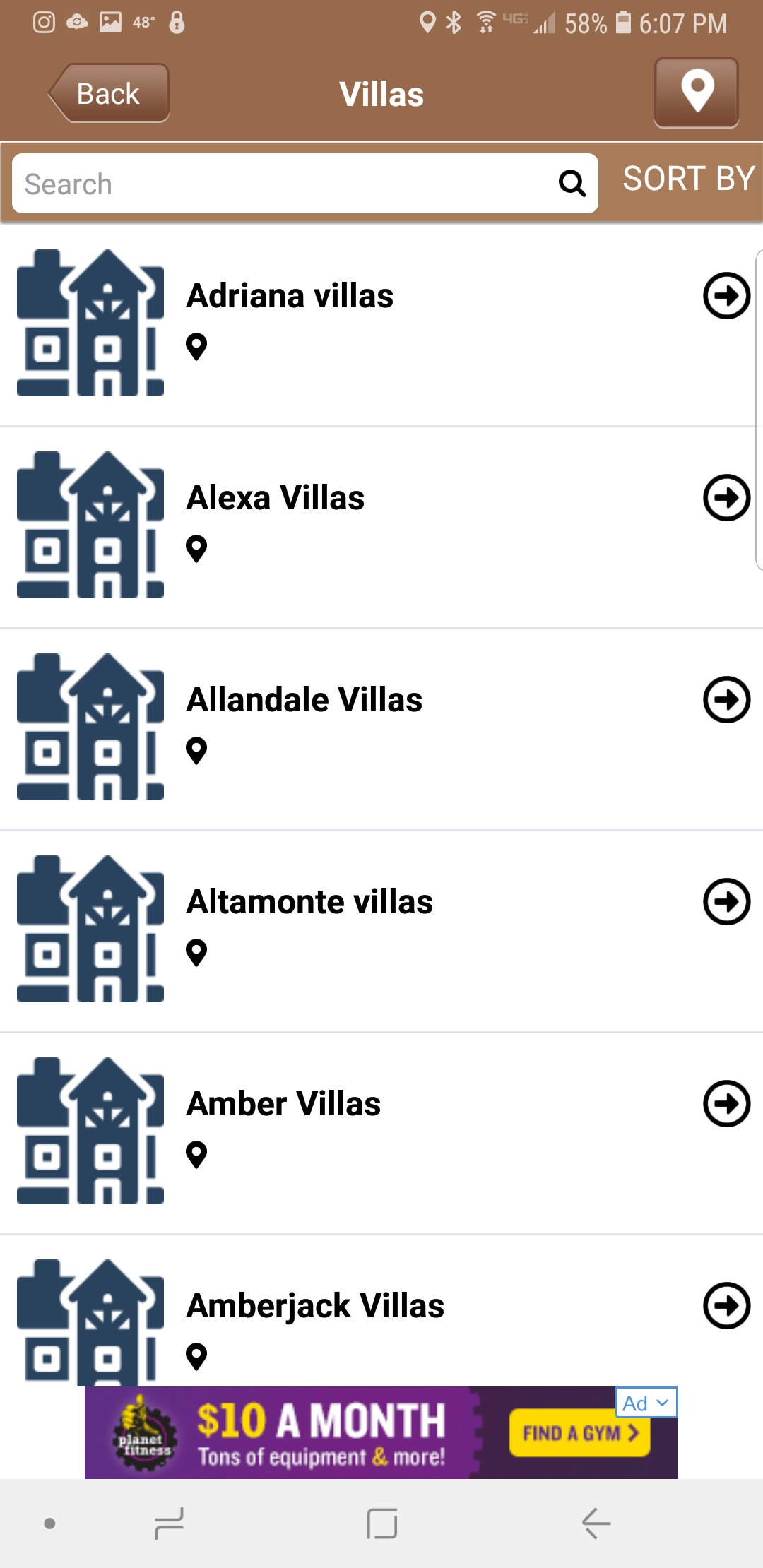
Task: Open recent apps from navigation bar
Action: [x=169, y=1524]
